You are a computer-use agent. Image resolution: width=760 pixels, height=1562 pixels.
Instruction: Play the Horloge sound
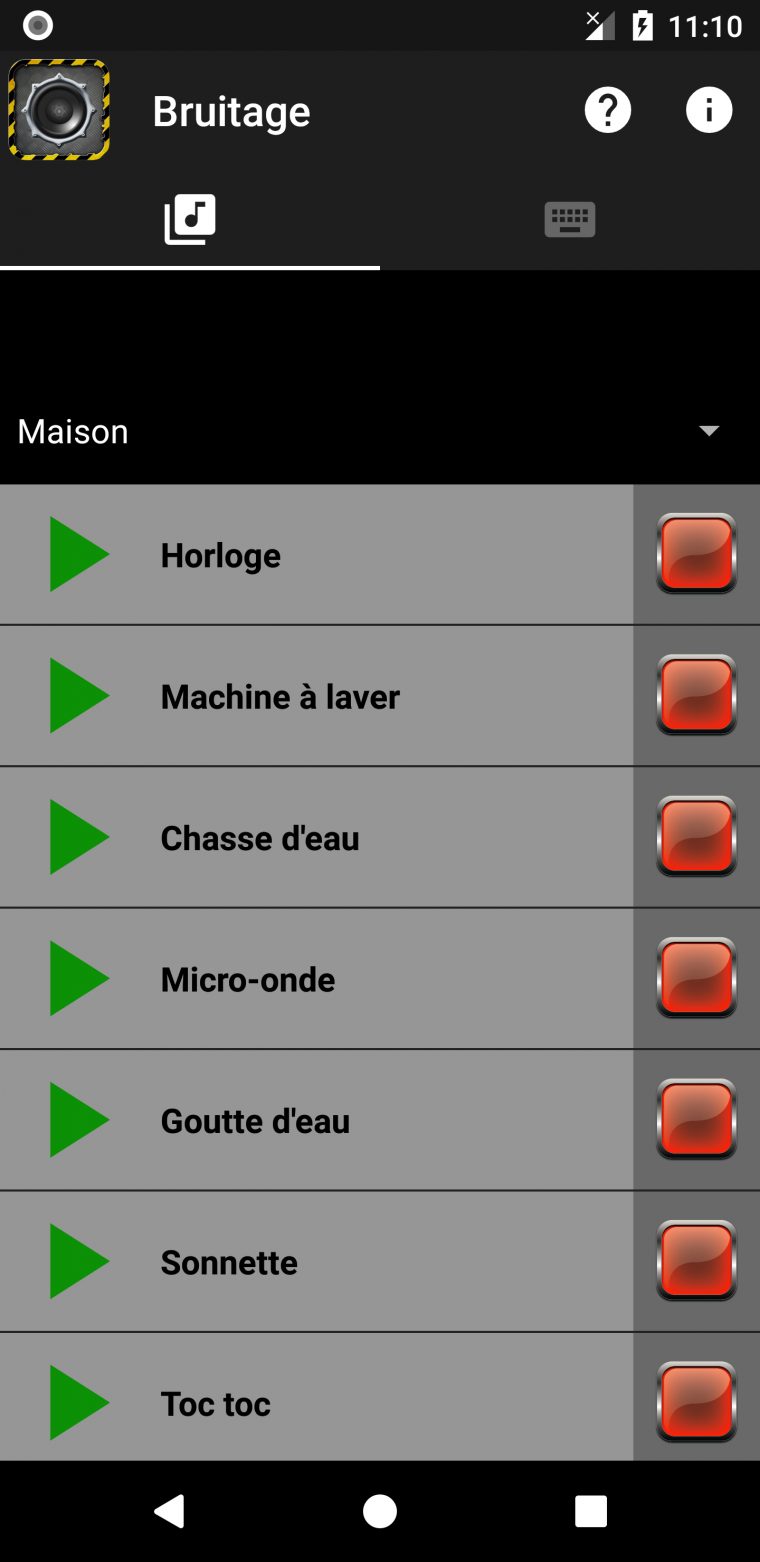(x=79, y=554)
